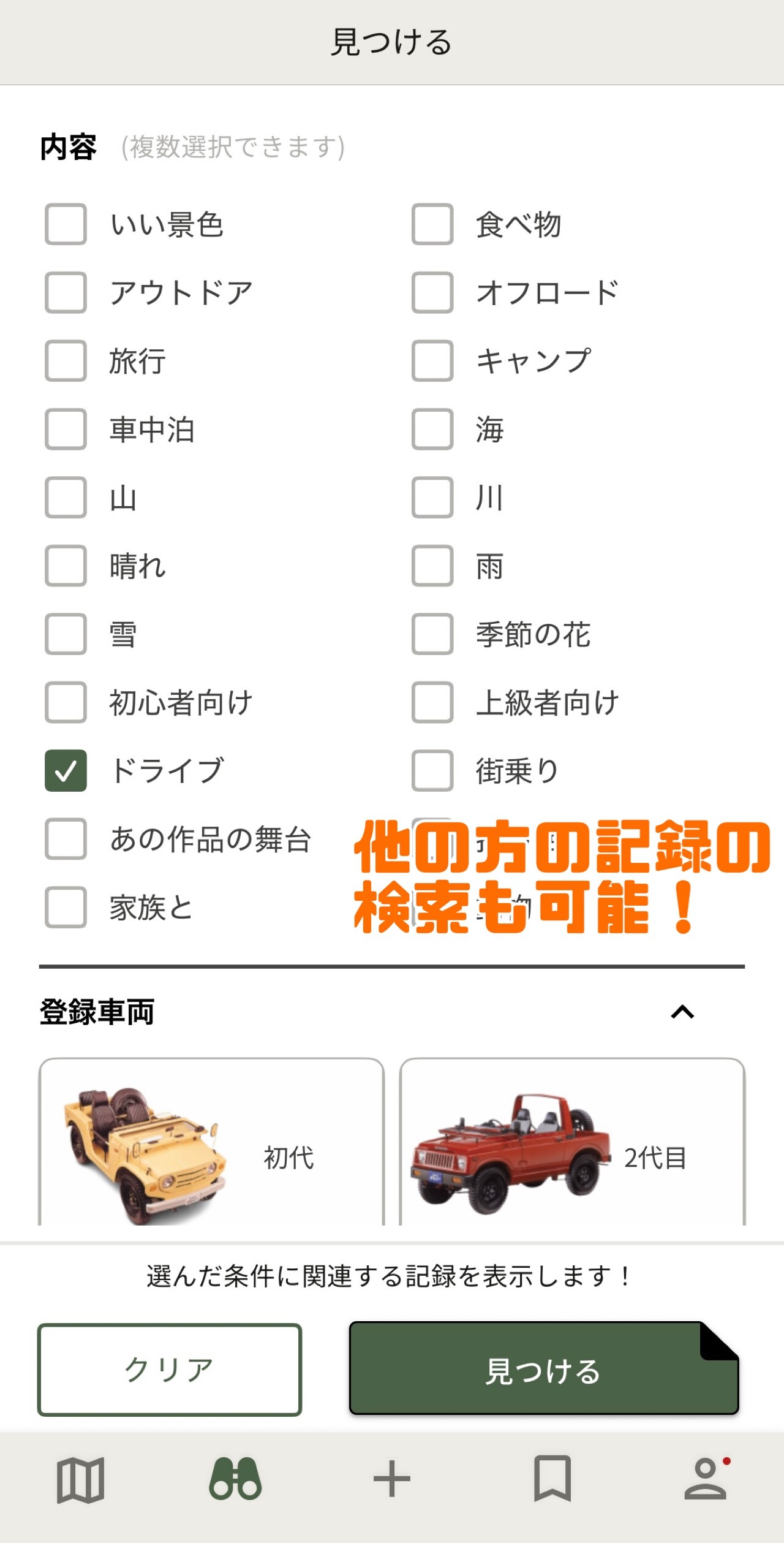This screenshot has height=1543, width=784.
Task: Check the 街乗り checkbox
Action: click(x=432, y=770)
